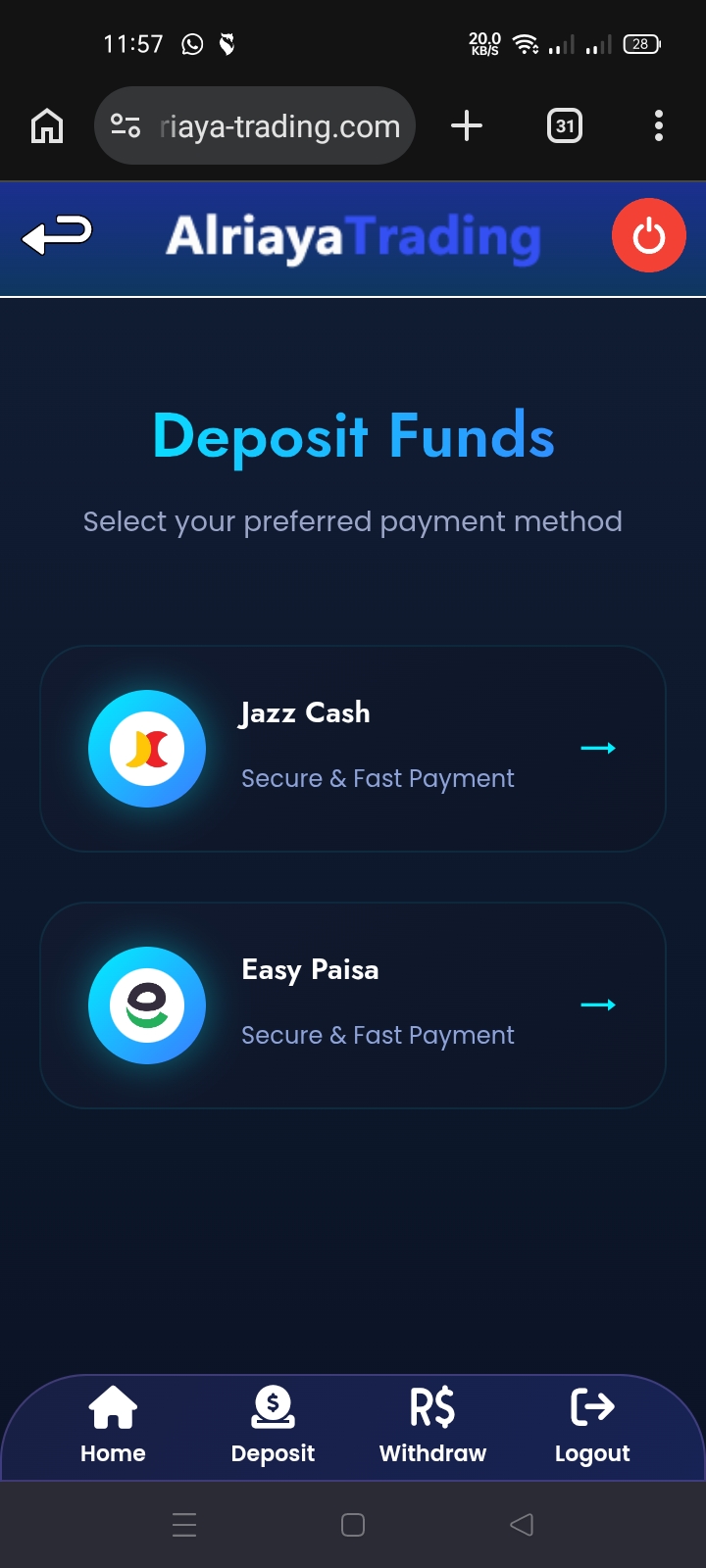Open a new browser tab
This screenshot has width=706, height=1568.
pyautogui.click(x=467, y=126)
